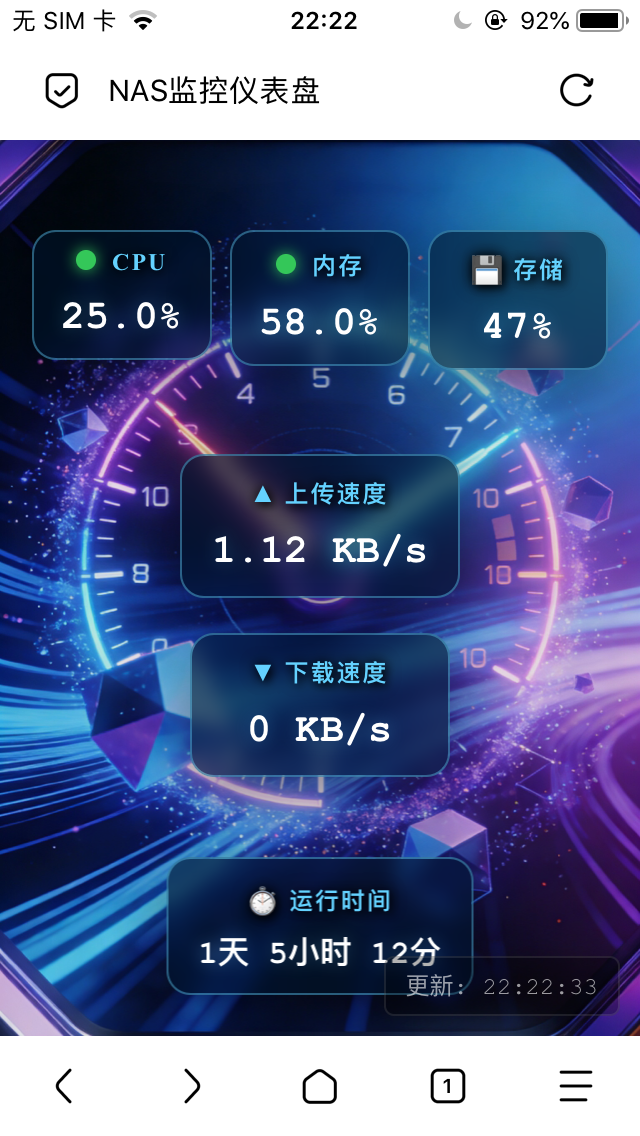Open the browser hamburger menu

pyautogui.click(x=576, y=1085)
